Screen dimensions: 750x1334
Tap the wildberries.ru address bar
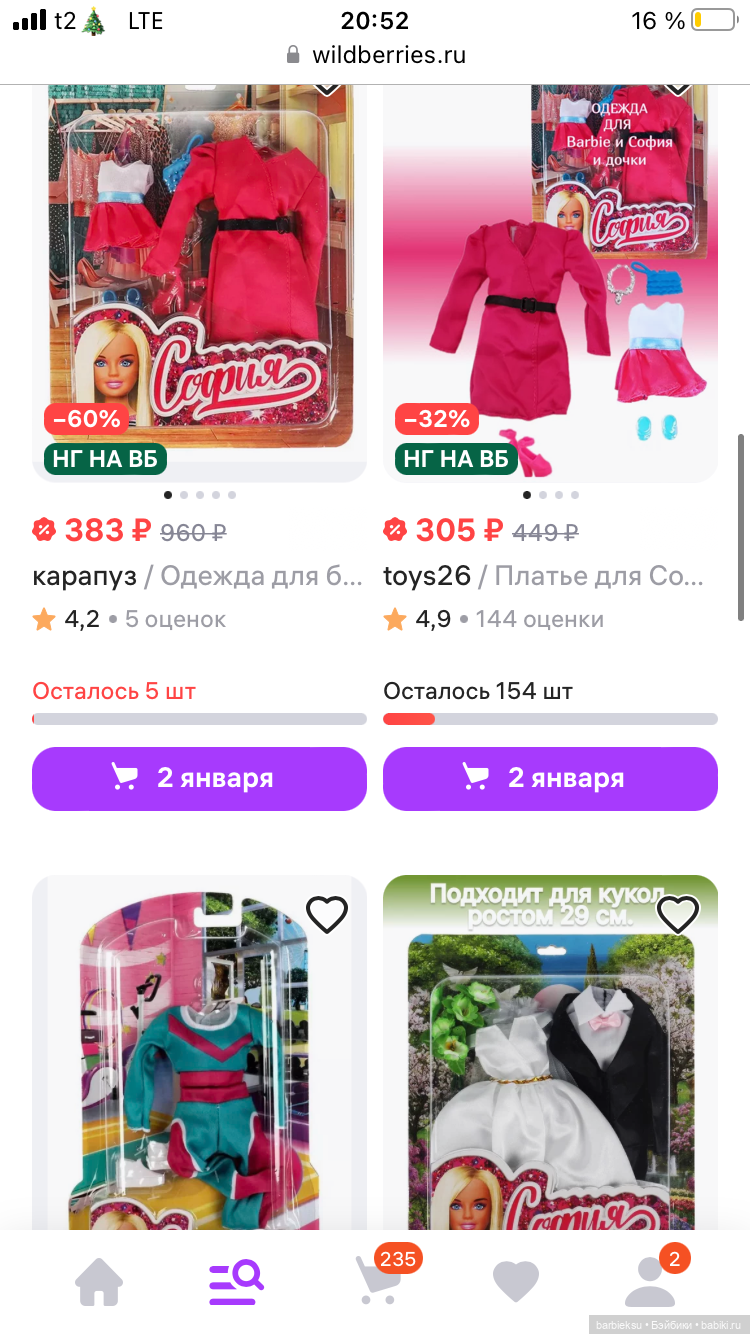tap(375, 55)
